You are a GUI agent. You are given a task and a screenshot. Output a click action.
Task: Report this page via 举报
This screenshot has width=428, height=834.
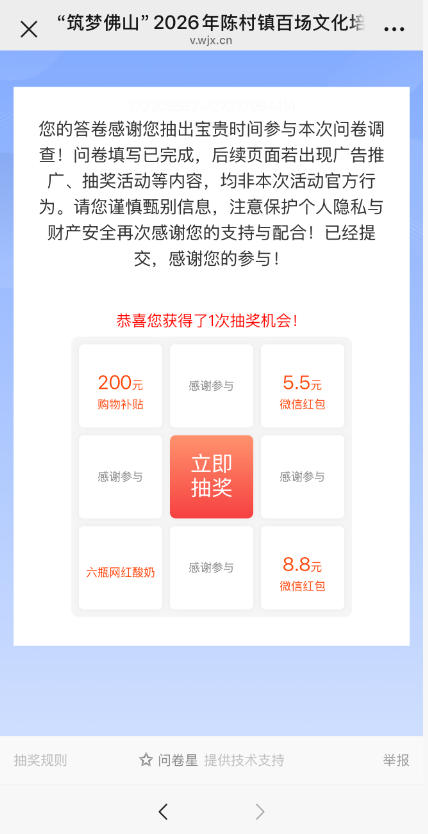[396, 761]
